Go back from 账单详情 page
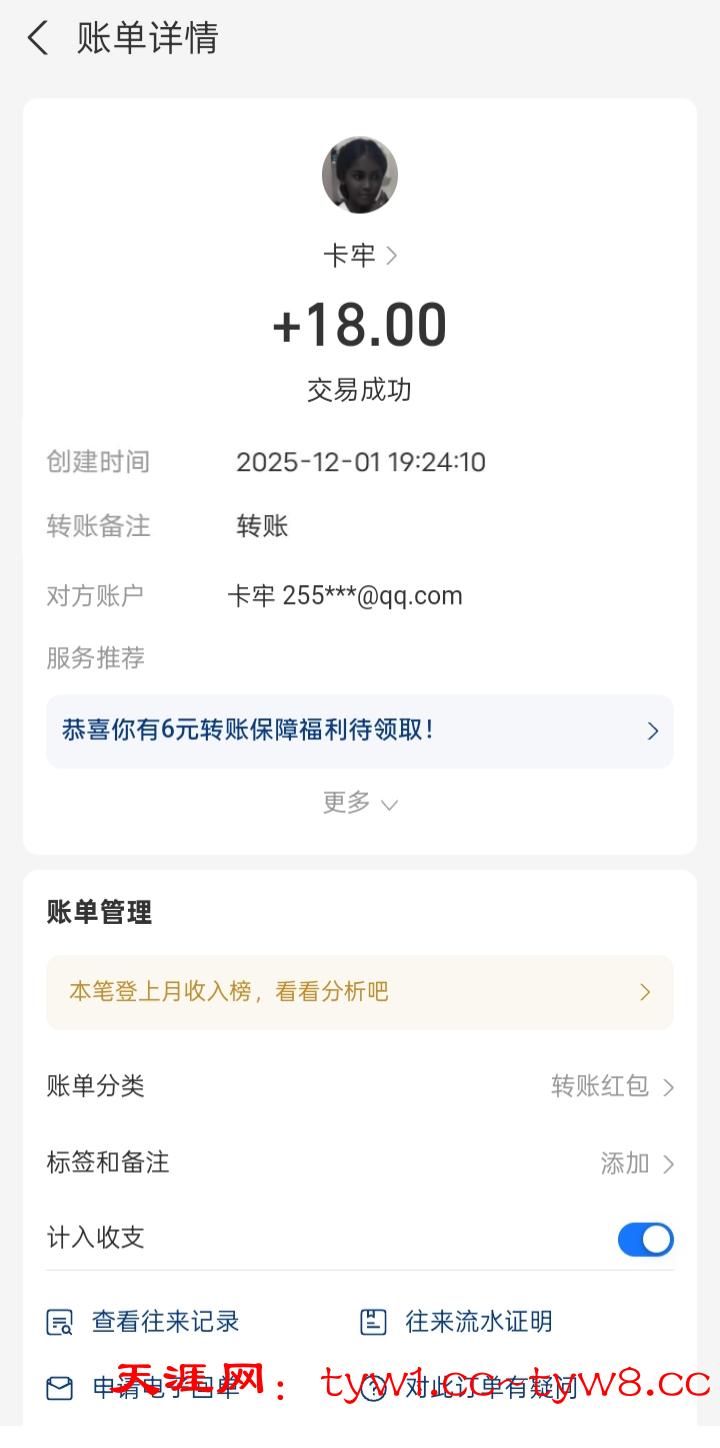This screenshot has height=1448, width=720. (x=38, y=39)
